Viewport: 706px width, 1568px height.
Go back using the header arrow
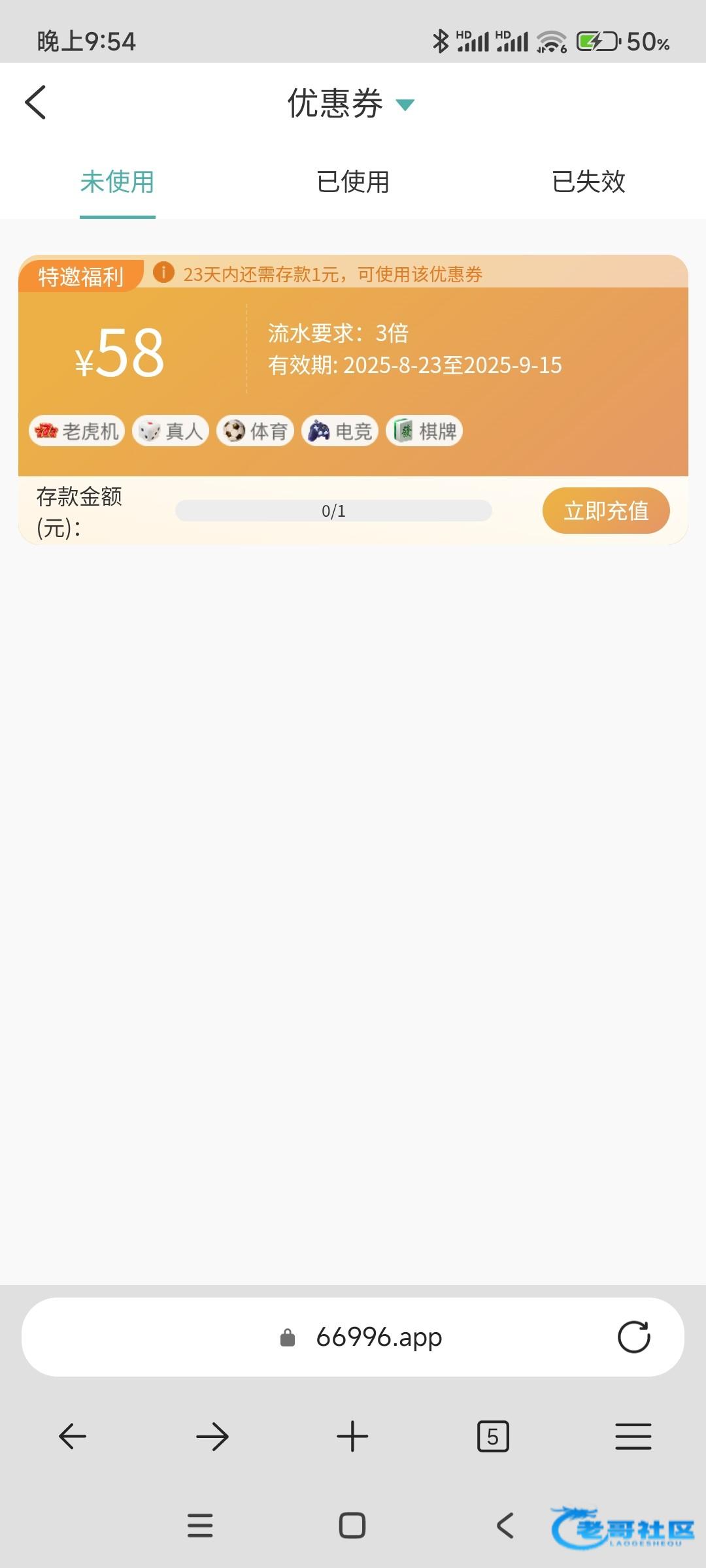35,103
